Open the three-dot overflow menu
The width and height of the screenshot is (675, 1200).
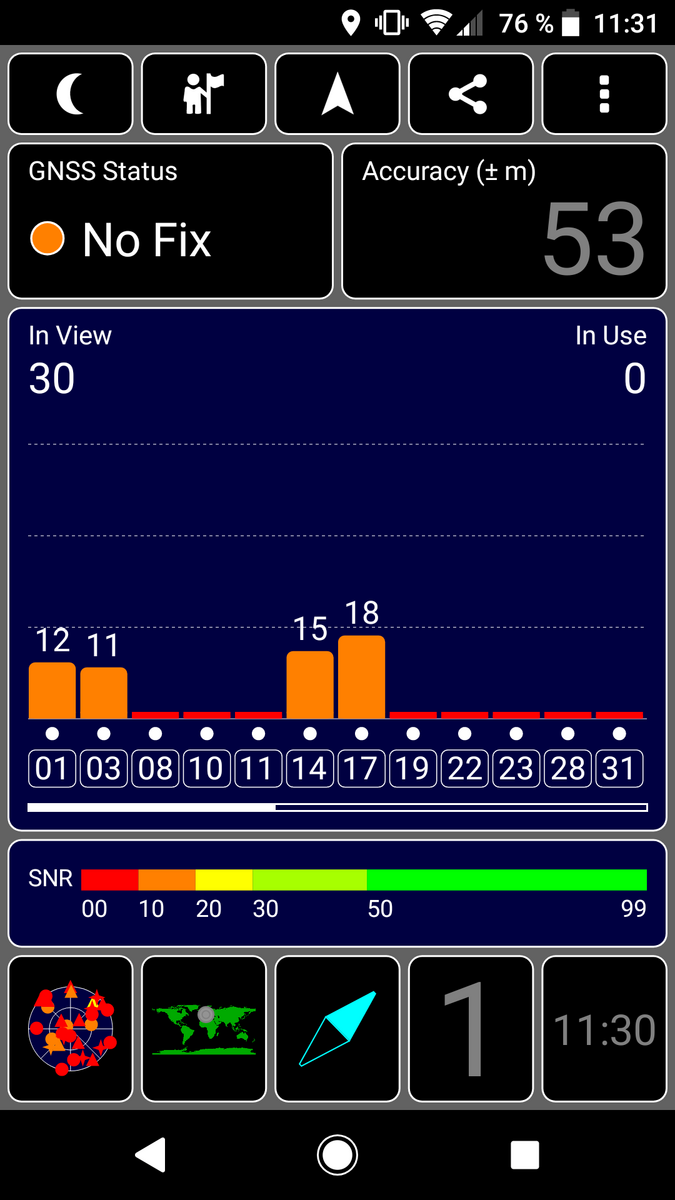(x=604, y=94)
